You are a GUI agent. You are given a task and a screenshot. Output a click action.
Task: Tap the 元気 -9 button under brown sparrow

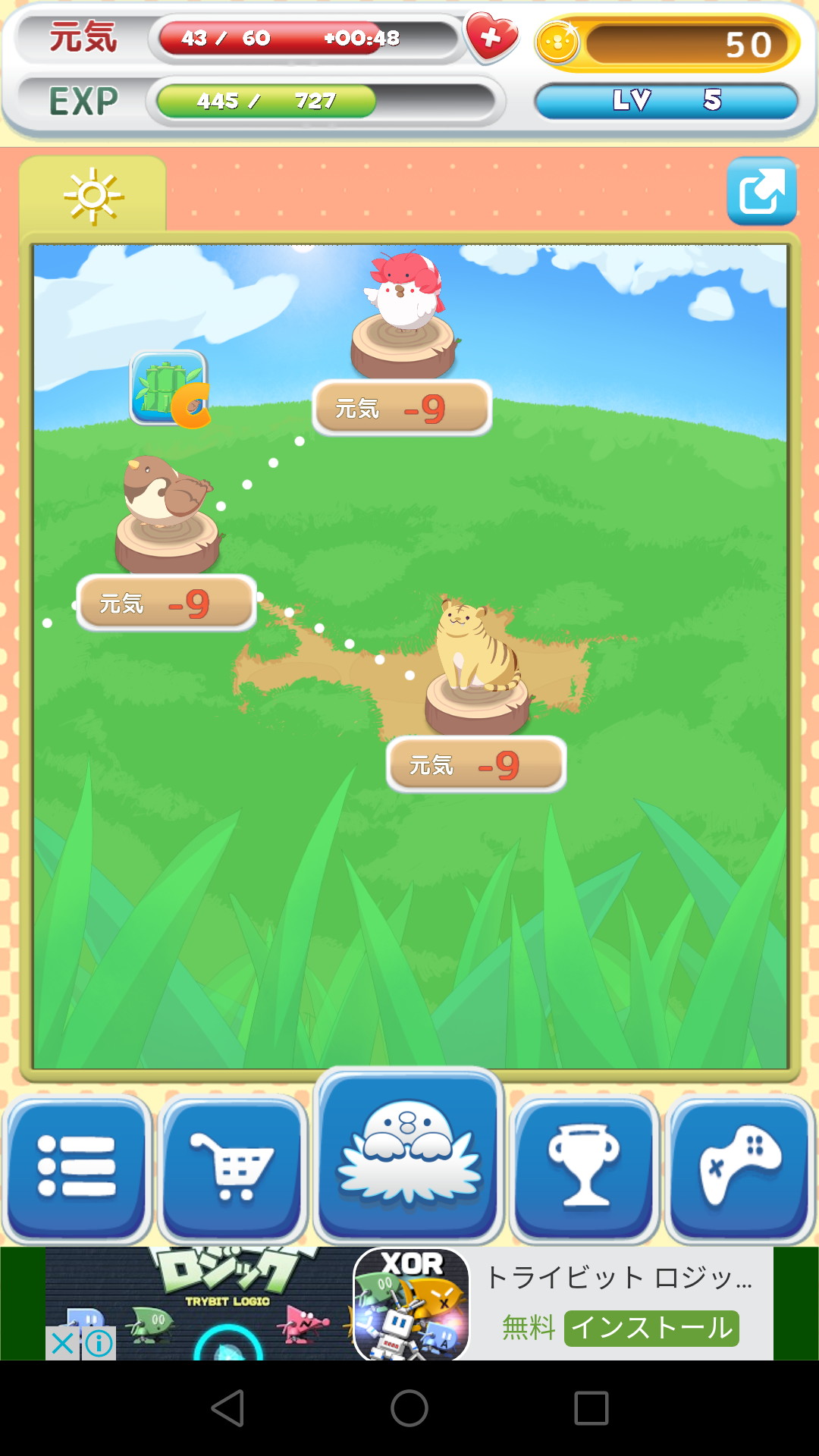166,604
